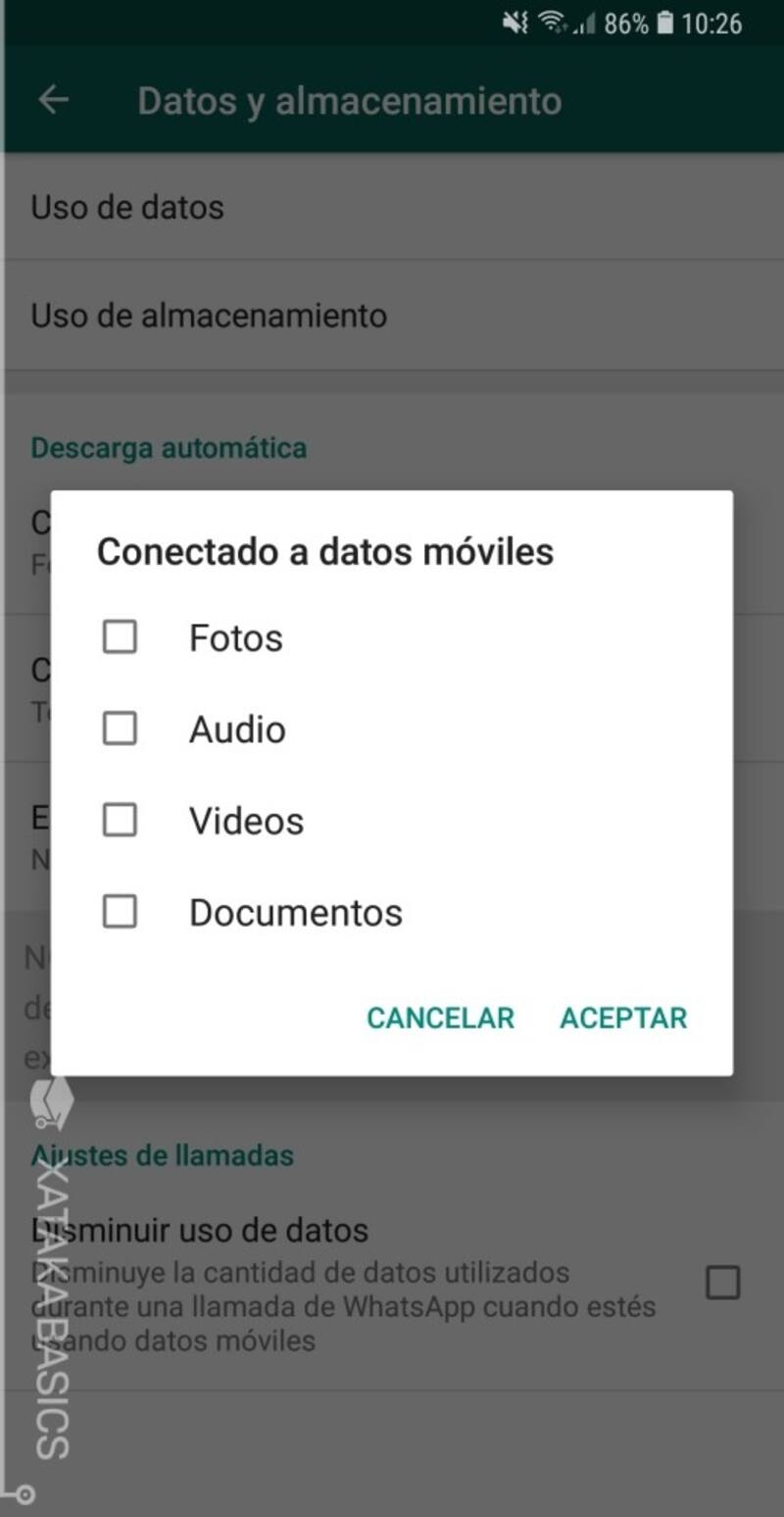Select the Videos checkbox
The image size is (784, 1517).
click(x=120, y=821)
